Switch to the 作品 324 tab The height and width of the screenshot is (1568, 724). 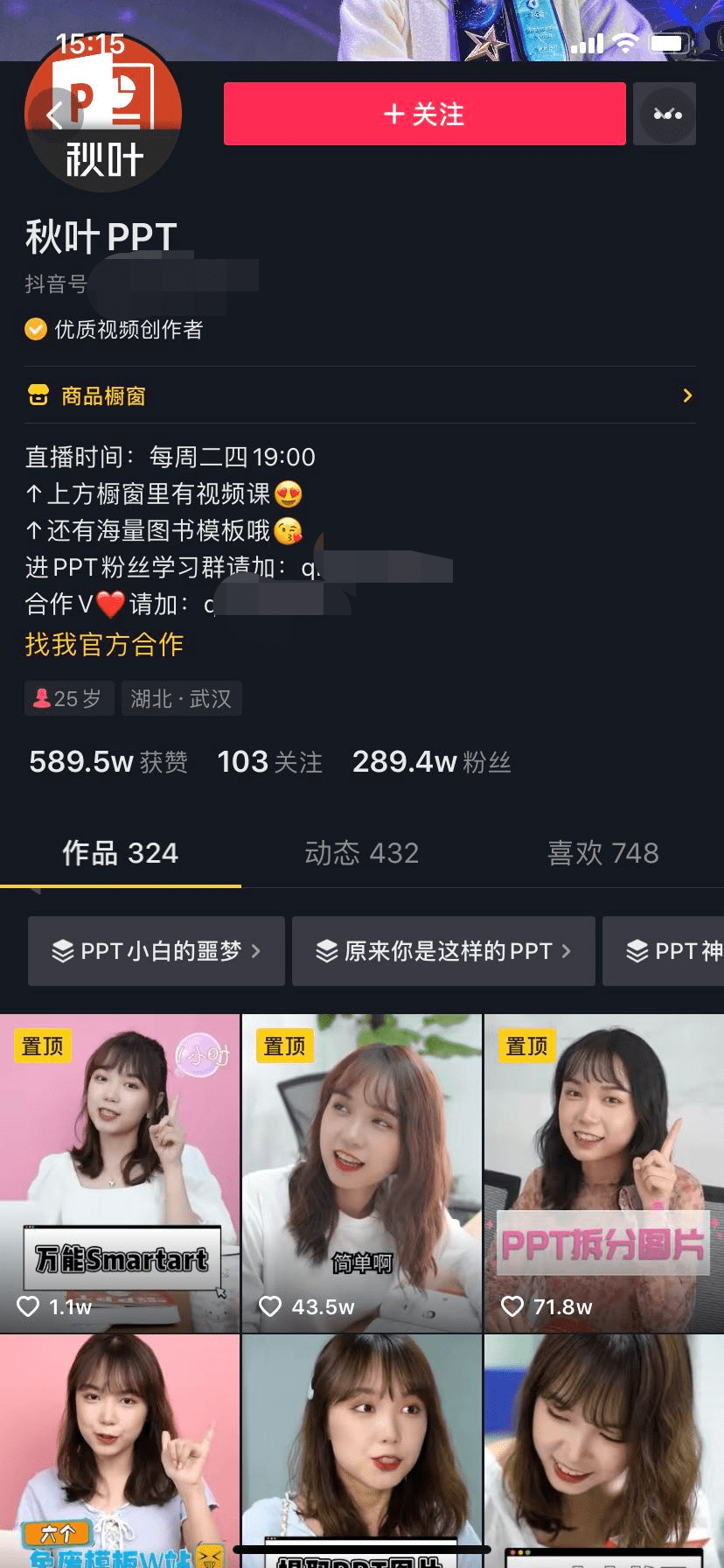(121, 853)
